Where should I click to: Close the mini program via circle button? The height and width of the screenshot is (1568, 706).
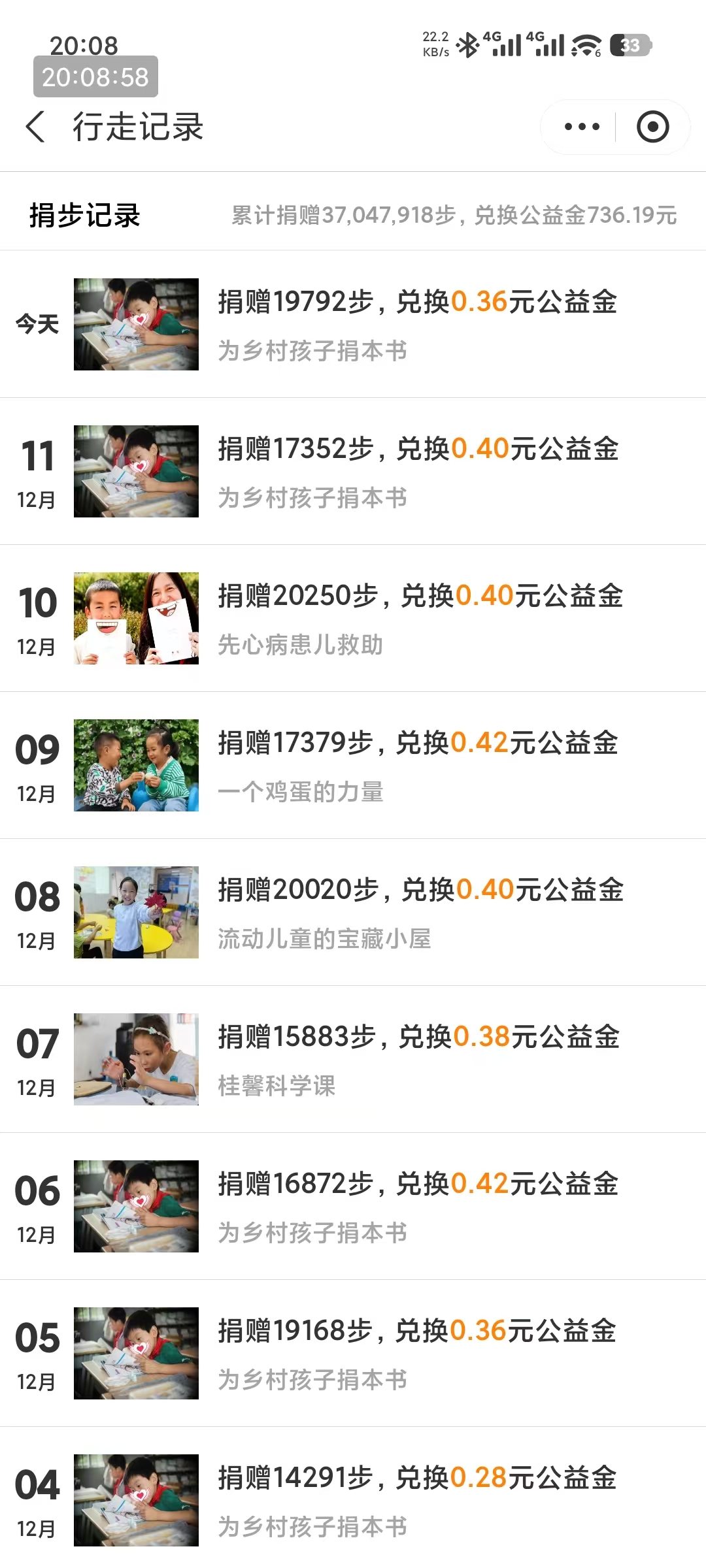point(652,127)
